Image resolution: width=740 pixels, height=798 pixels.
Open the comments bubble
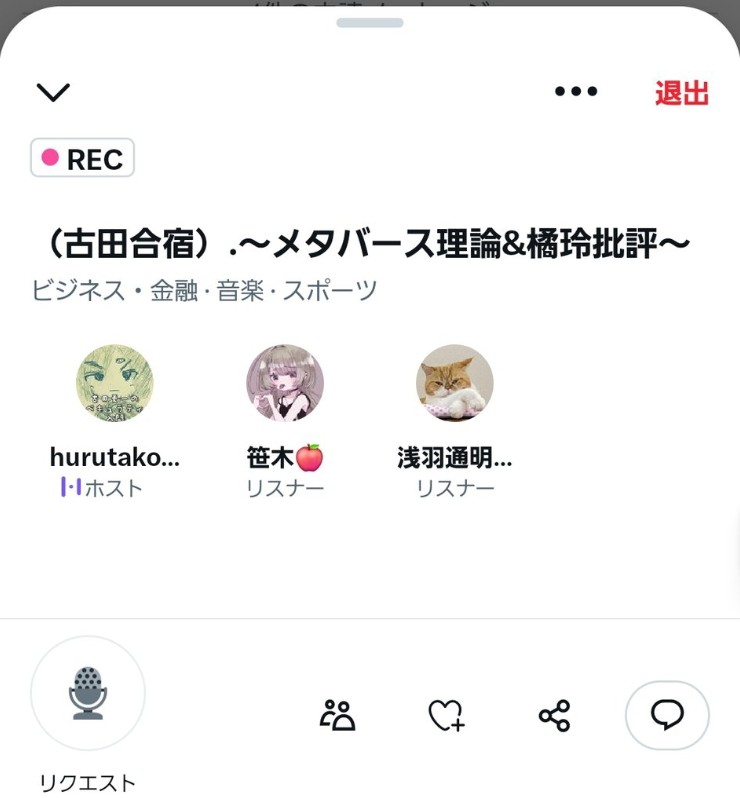(667, 715)
